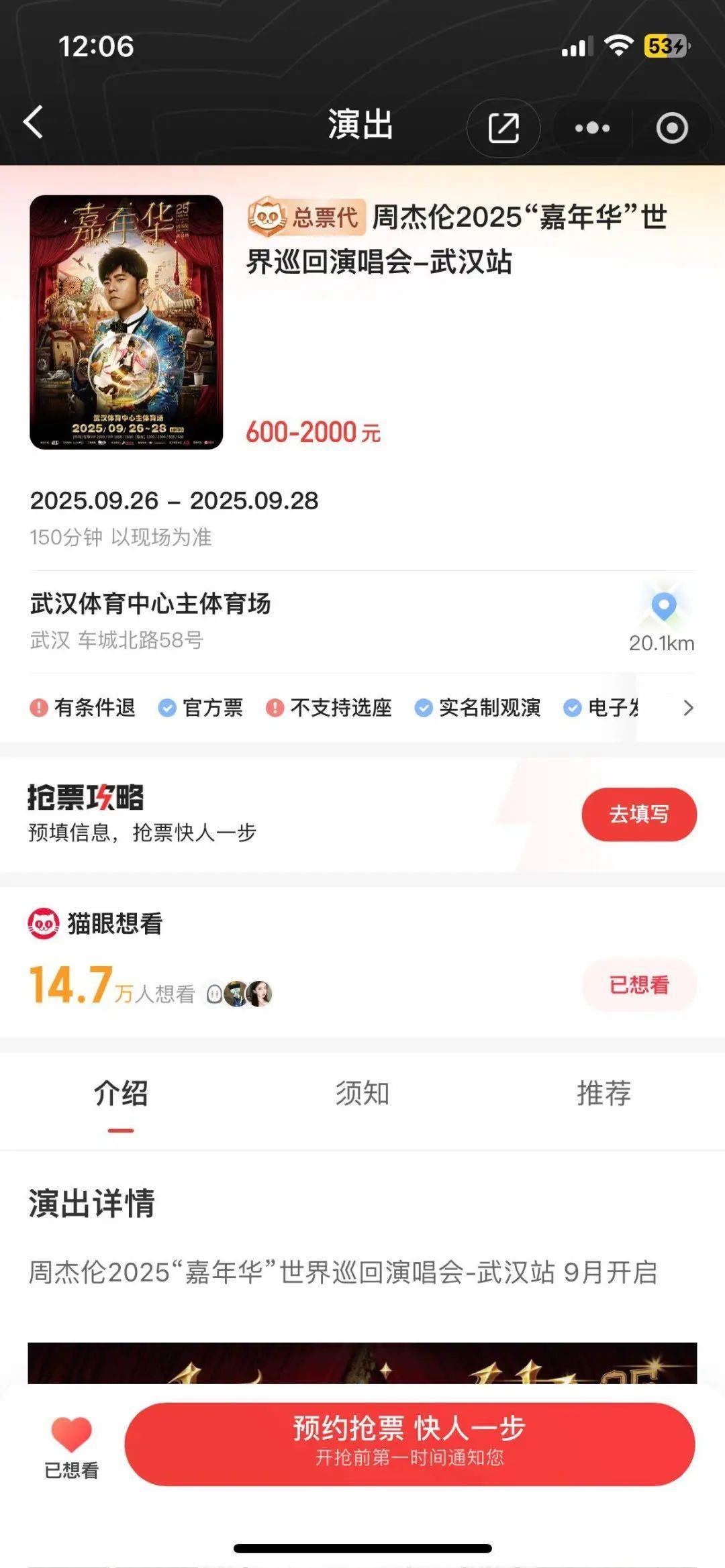Tap the 总票代 cat badge icon

(x=267, y=217)
